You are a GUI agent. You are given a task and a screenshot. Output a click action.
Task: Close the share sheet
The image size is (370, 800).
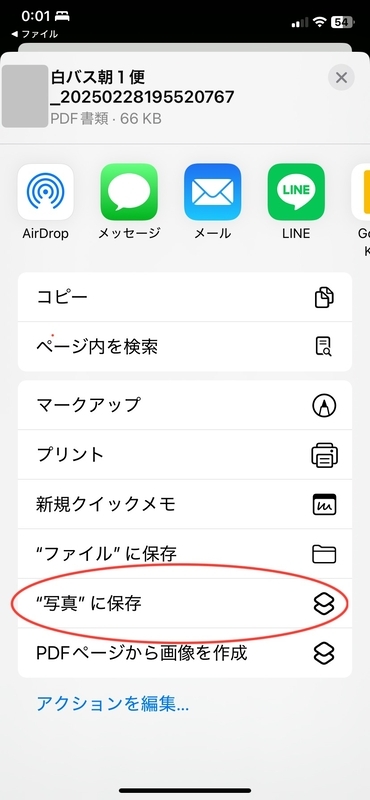[341, 78]
